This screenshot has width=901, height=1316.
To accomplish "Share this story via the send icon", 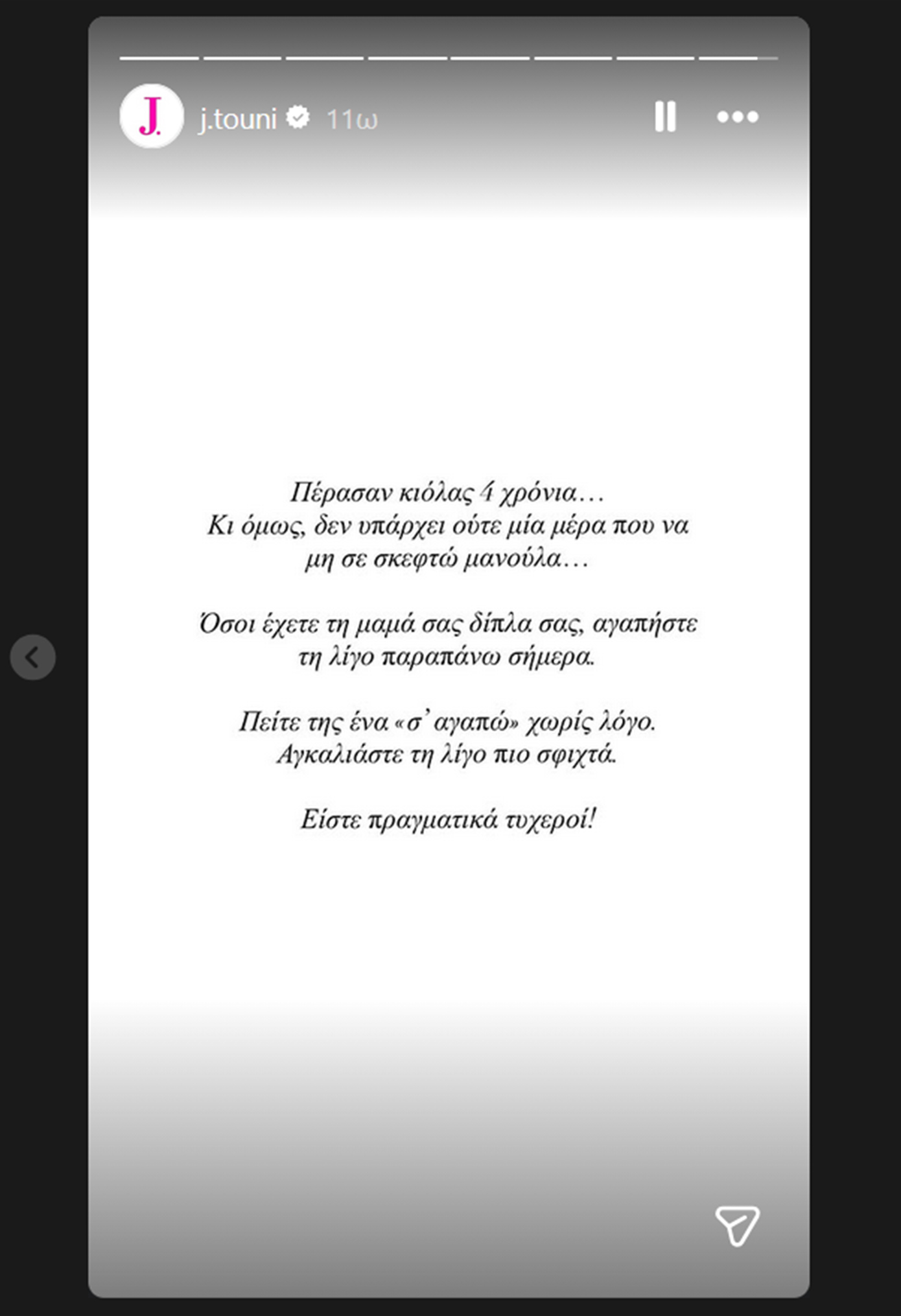I will pyautogui.click(x=737, y=1225).
